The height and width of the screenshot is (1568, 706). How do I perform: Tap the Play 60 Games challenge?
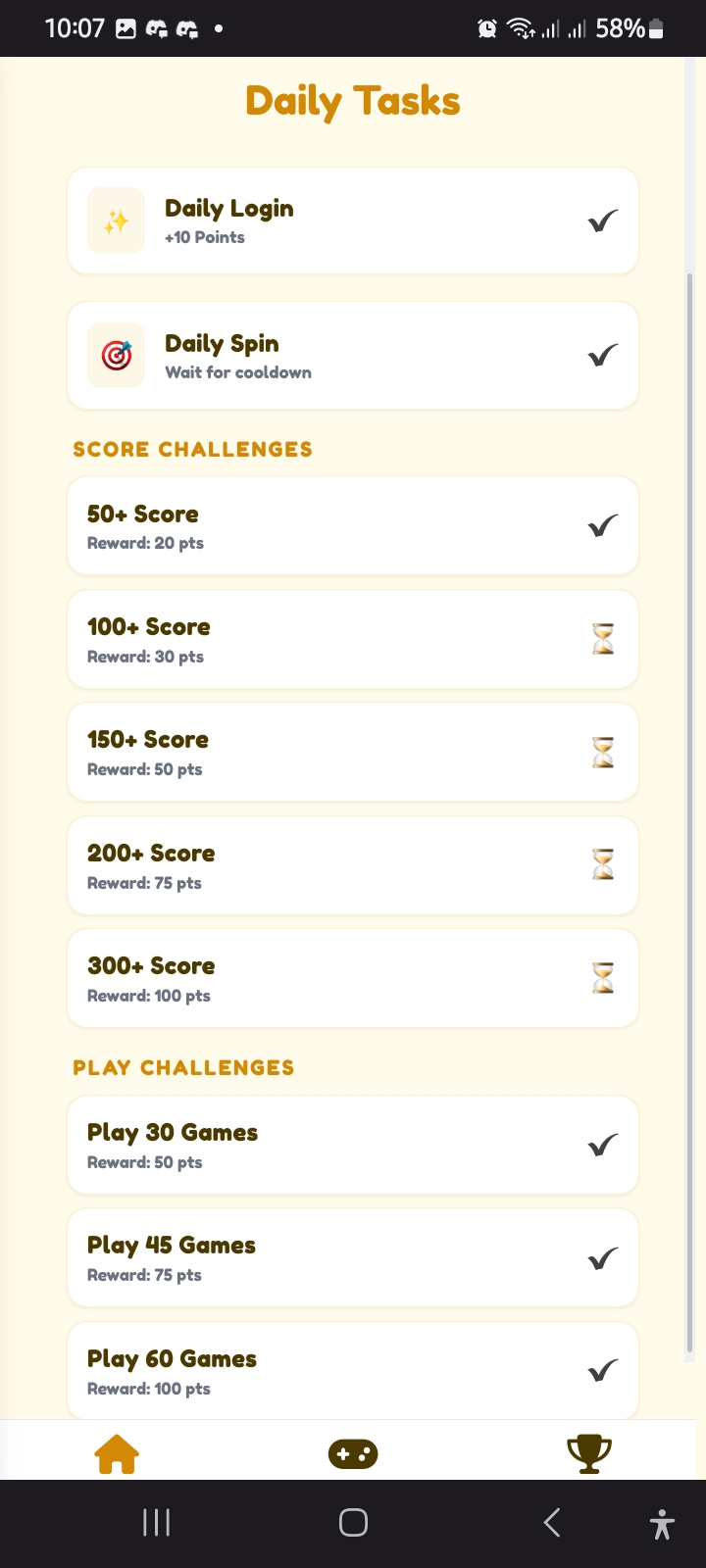click(353, 1371)
